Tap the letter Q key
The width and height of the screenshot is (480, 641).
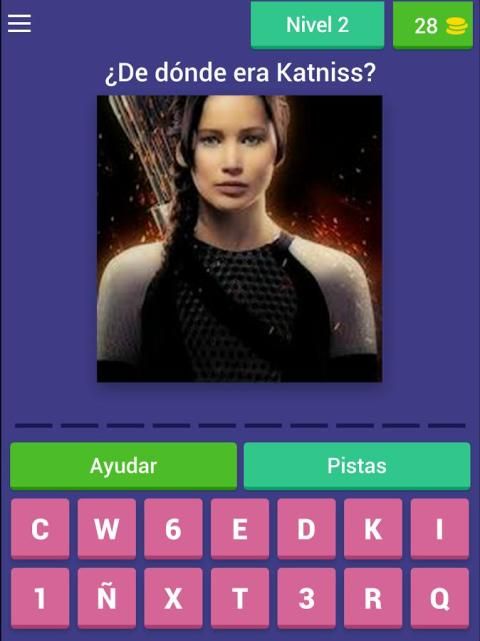tap(440, 598)
